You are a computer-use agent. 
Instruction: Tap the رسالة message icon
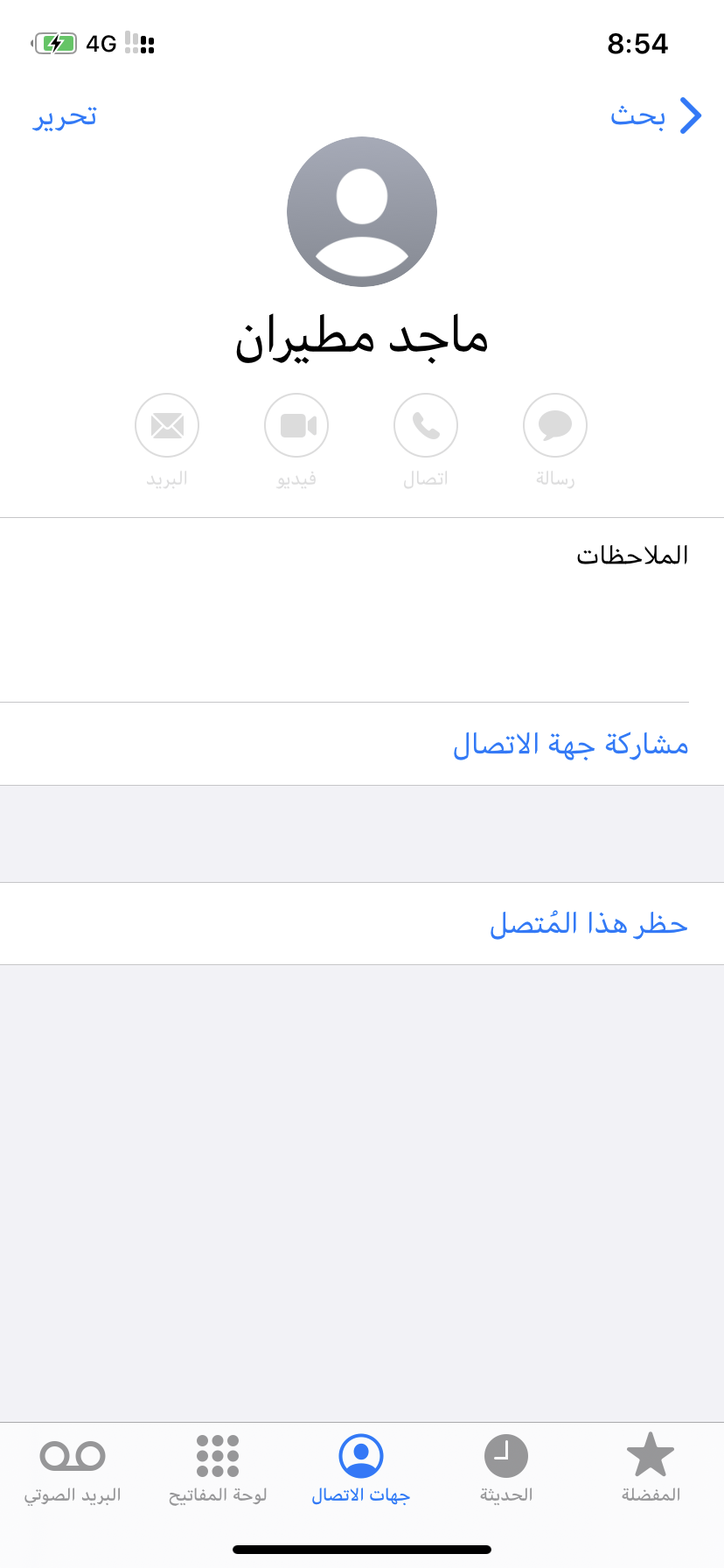(x=555, y=425)
